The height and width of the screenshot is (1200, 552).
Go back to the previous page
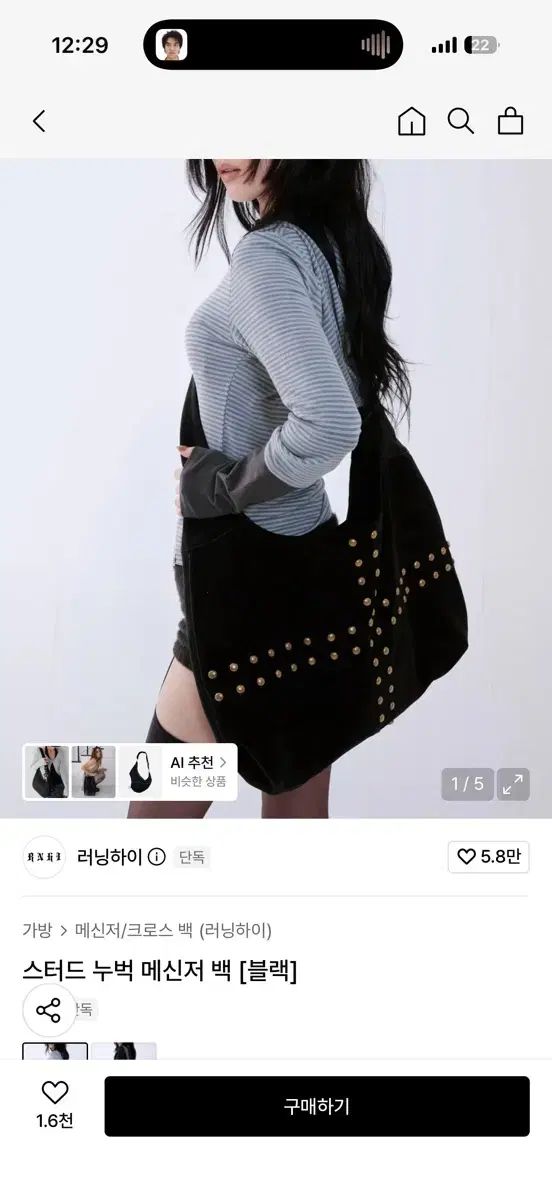(x=39, y=121)
